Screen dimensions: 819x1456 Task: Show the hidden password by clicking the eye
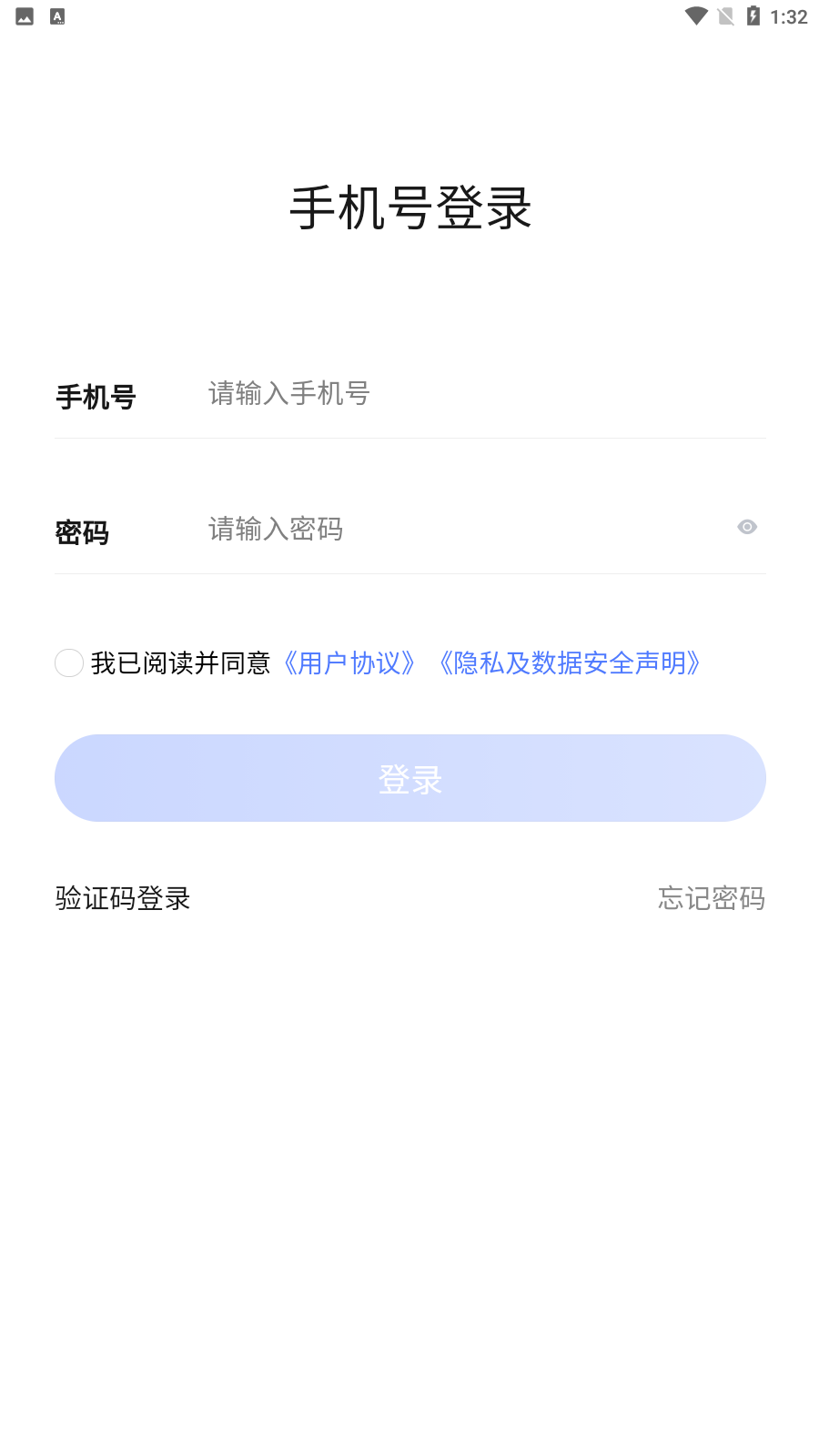click(x=746, y=528)
